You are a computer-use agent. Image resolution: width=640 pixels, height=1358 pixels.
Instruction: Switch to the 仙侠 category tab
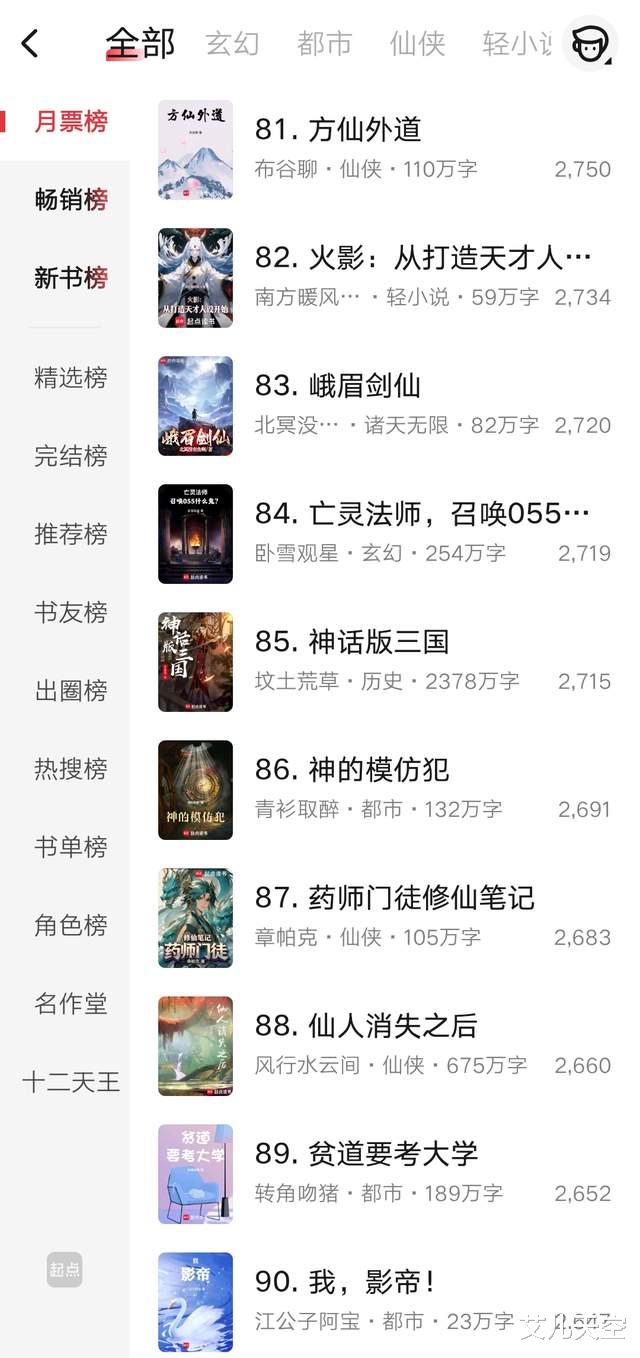(x=417, y=44)
